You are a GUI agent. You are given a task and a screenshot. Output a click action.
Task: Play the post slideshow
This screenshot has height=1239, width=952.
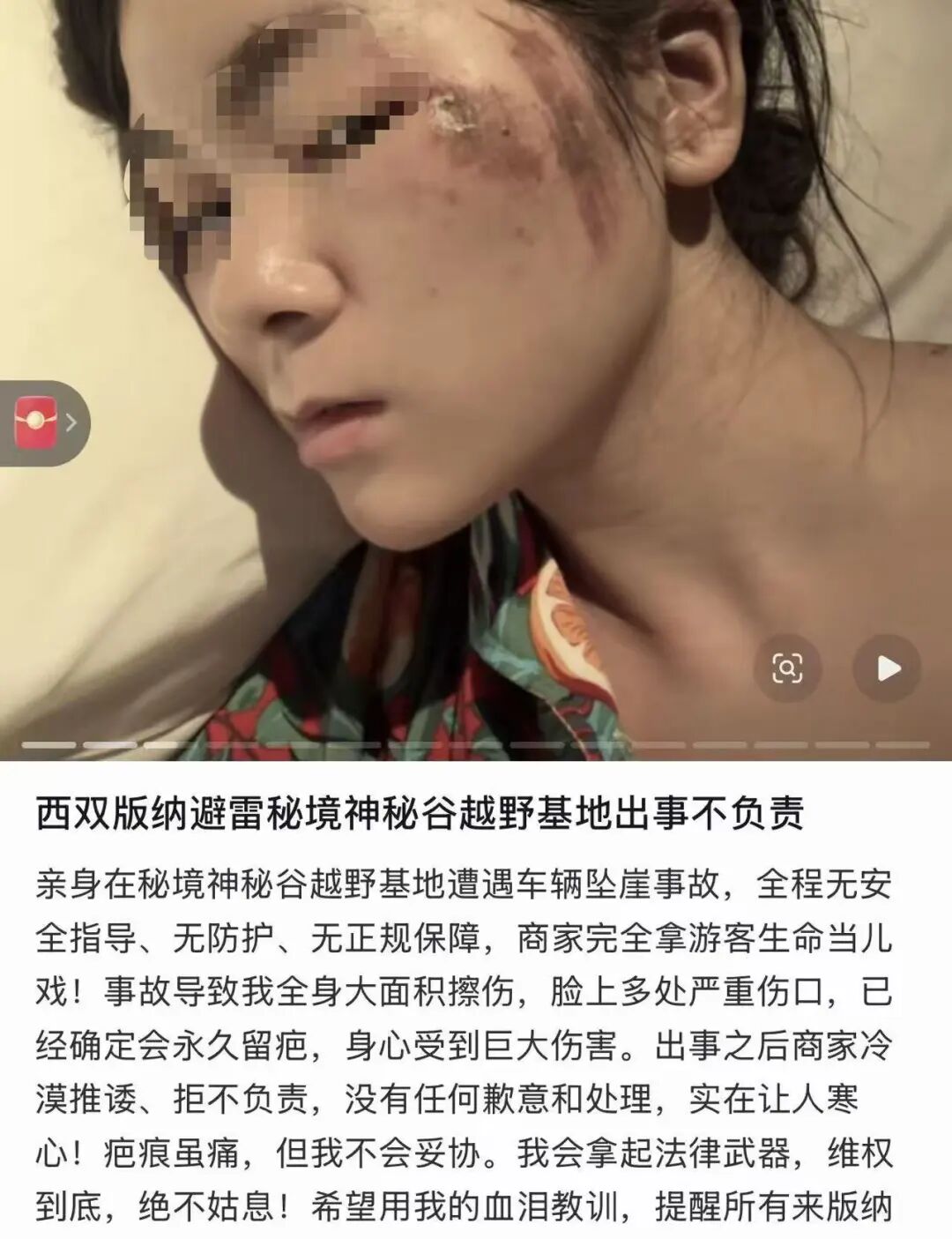click(x=887, y=668)
